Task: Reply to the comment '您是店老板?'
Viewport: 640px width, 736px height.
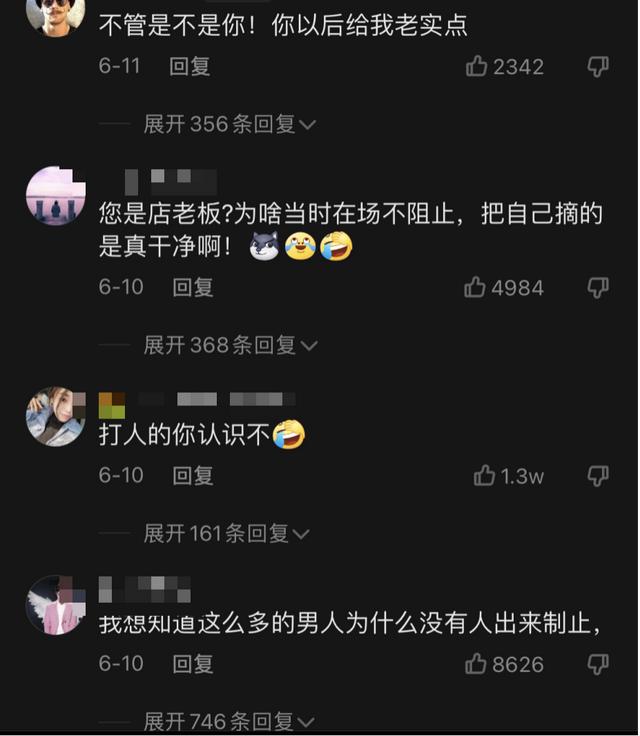Action: [193, 288]
